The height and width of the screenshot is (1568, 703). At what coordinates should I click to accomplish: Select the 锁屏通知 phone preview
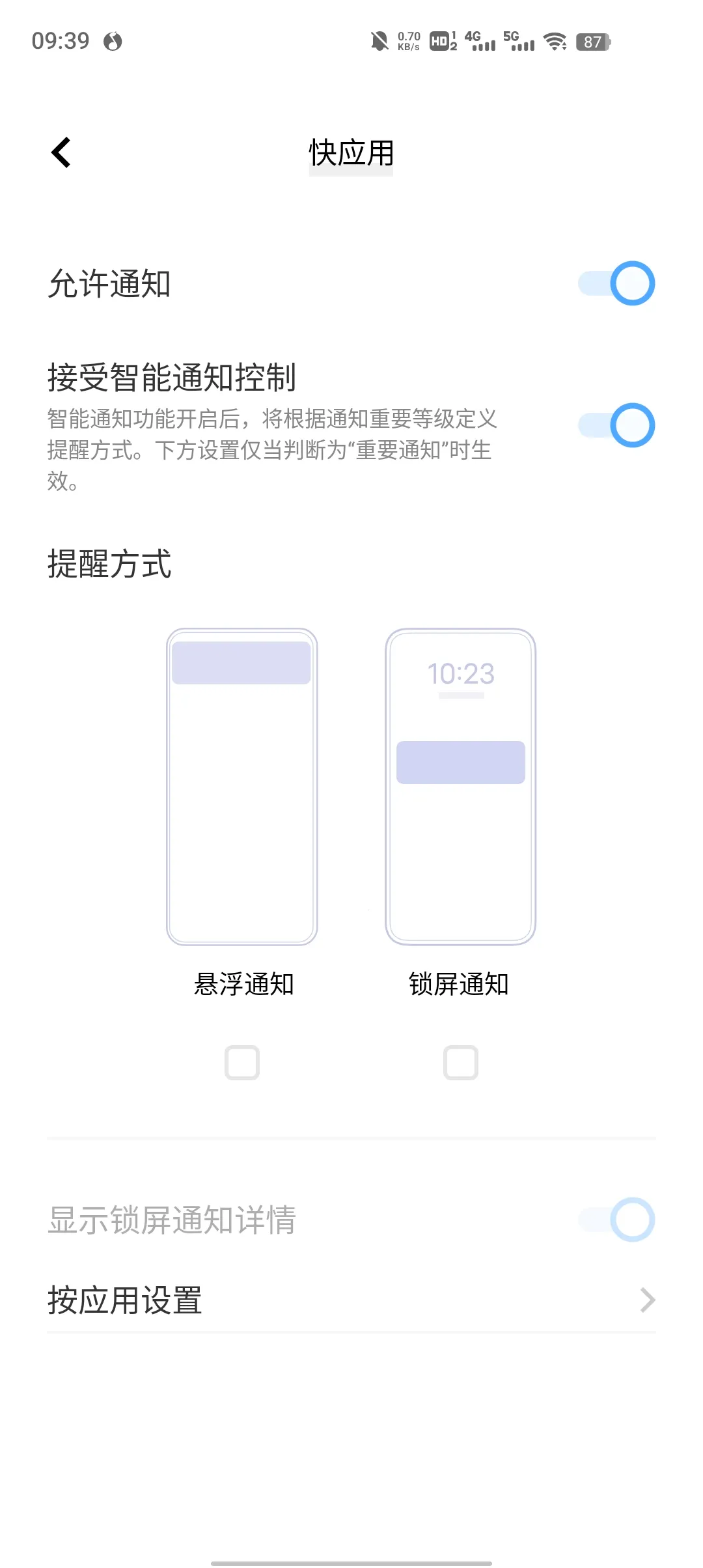[461, 787]
